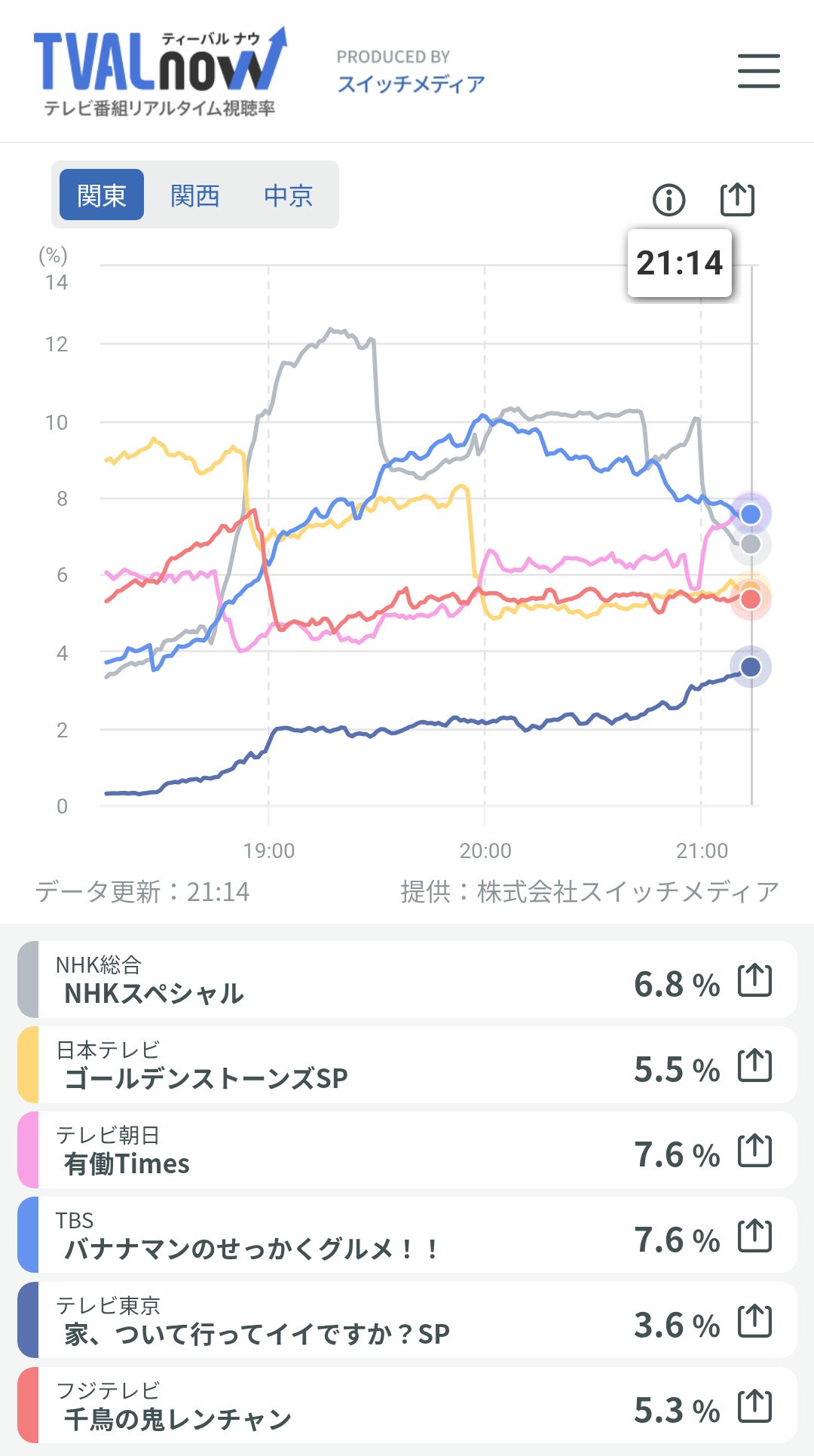Share バナナマンのせっかくグルメ rating

(754, 1236)
